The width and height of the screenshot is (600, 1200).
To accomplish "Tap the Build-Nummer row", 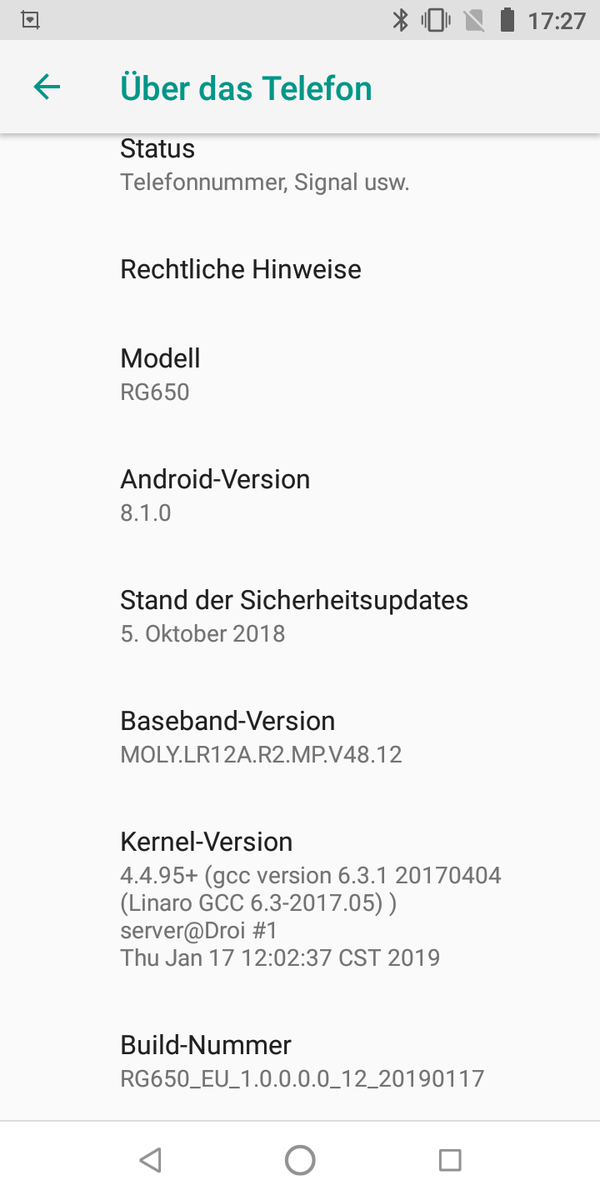I will 300,1061.
